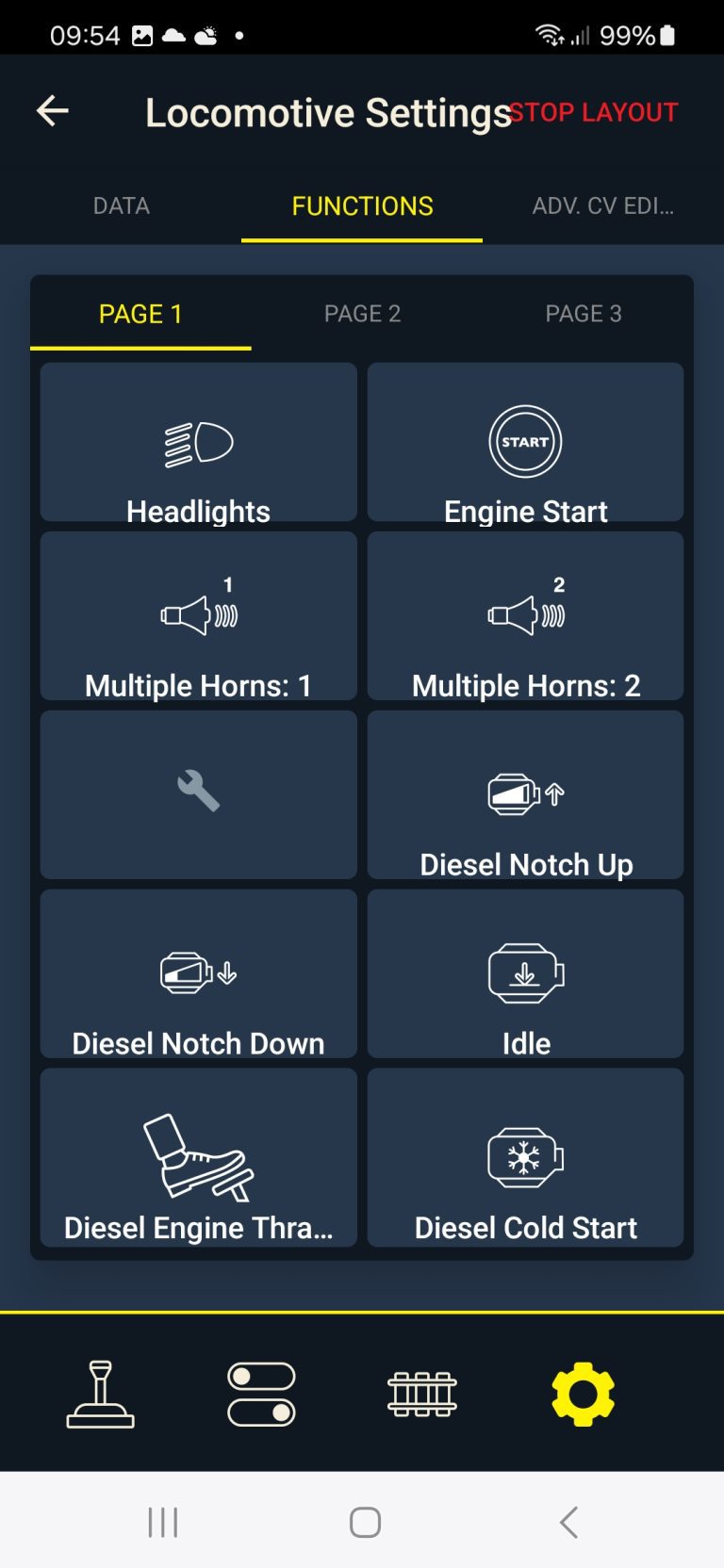This screenshot has height=1568, width=724.
Task: Select the Engine Start function tile
Action: coord(525,443)
